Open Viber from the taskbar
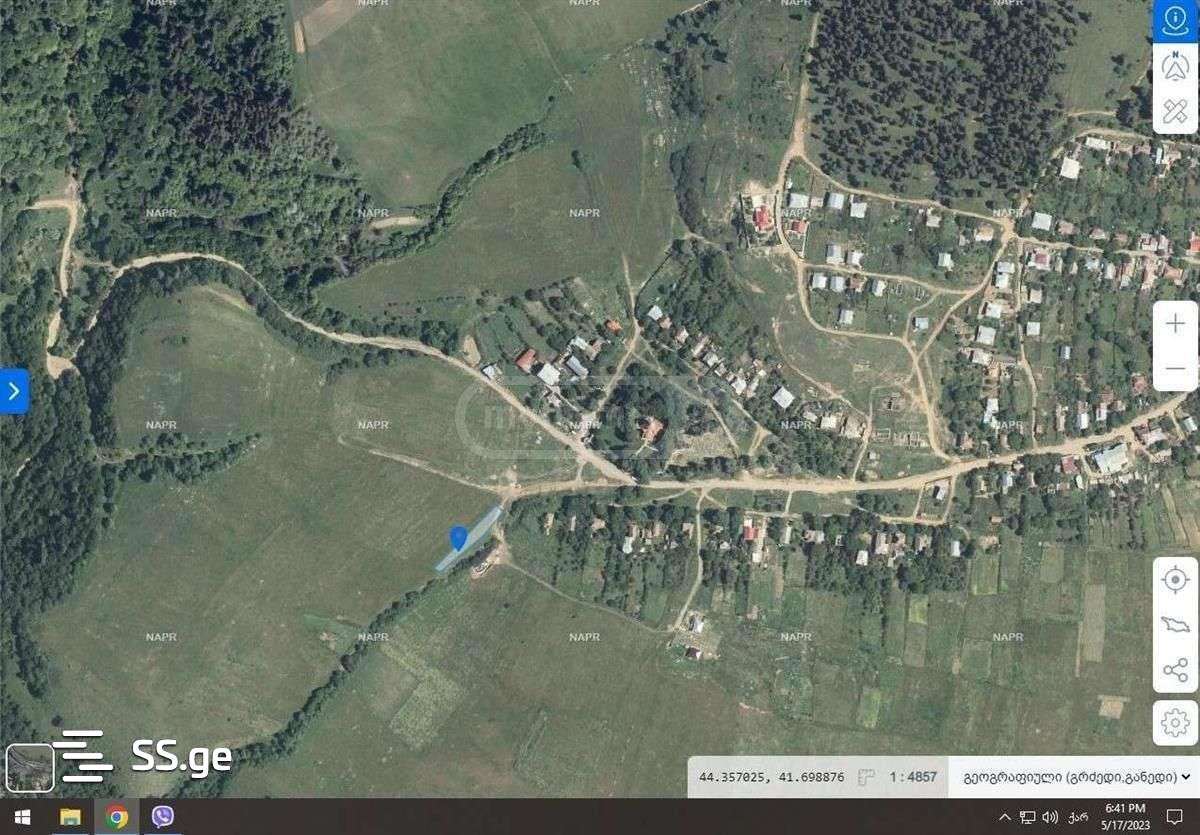Screen dimensions: 1200x835 [x=162, y=817]
